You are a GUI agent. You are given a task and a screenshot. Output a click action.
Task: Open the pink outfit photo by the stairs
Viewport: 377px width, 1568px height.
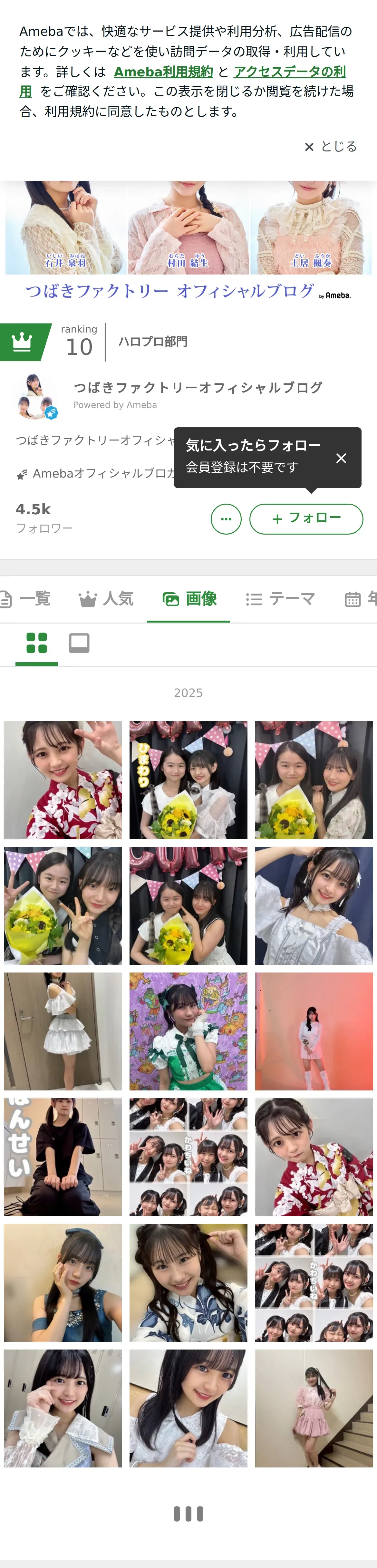(314, 1408)
